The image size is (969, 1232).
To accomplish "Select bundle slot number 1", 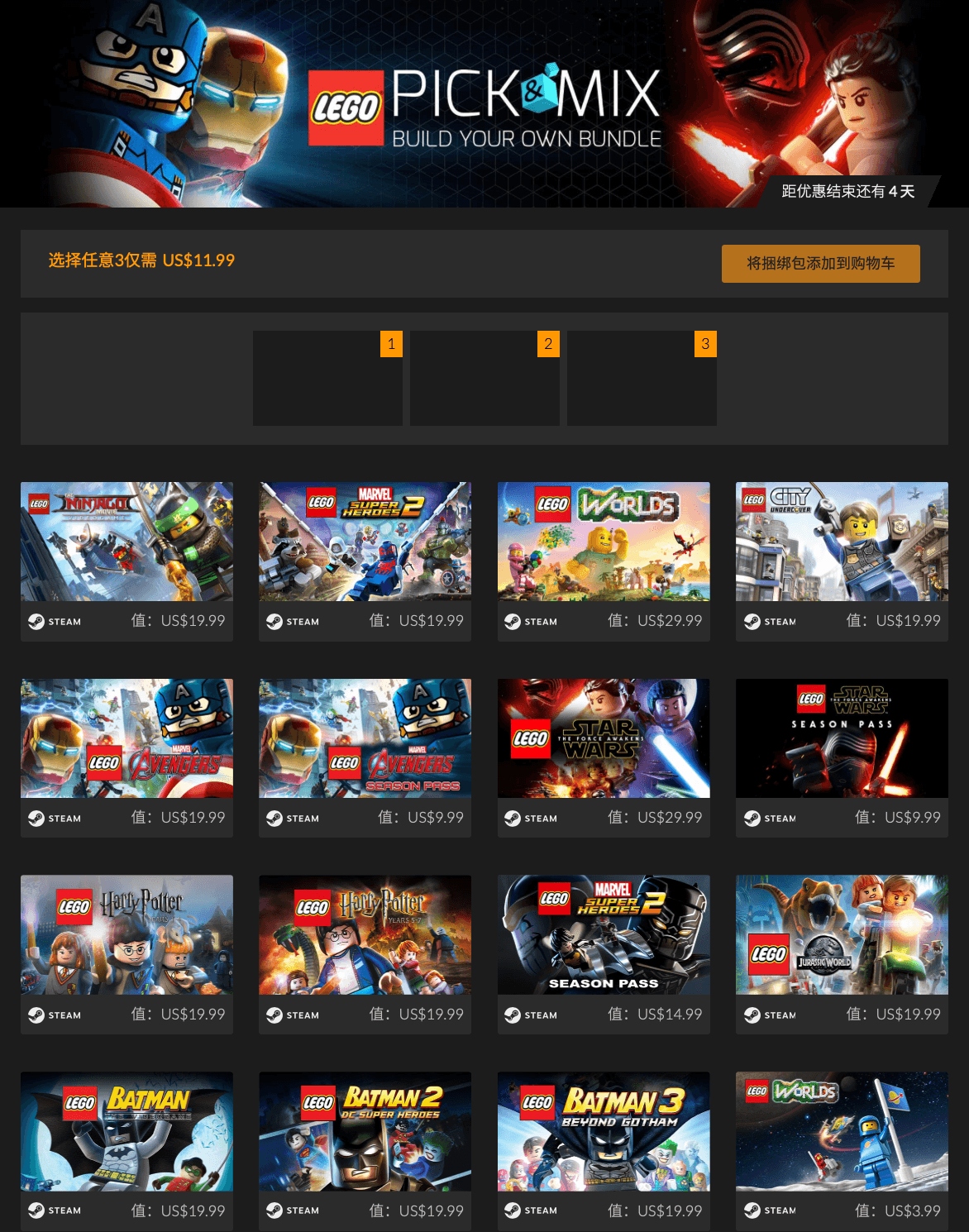I will coord(327,379).
